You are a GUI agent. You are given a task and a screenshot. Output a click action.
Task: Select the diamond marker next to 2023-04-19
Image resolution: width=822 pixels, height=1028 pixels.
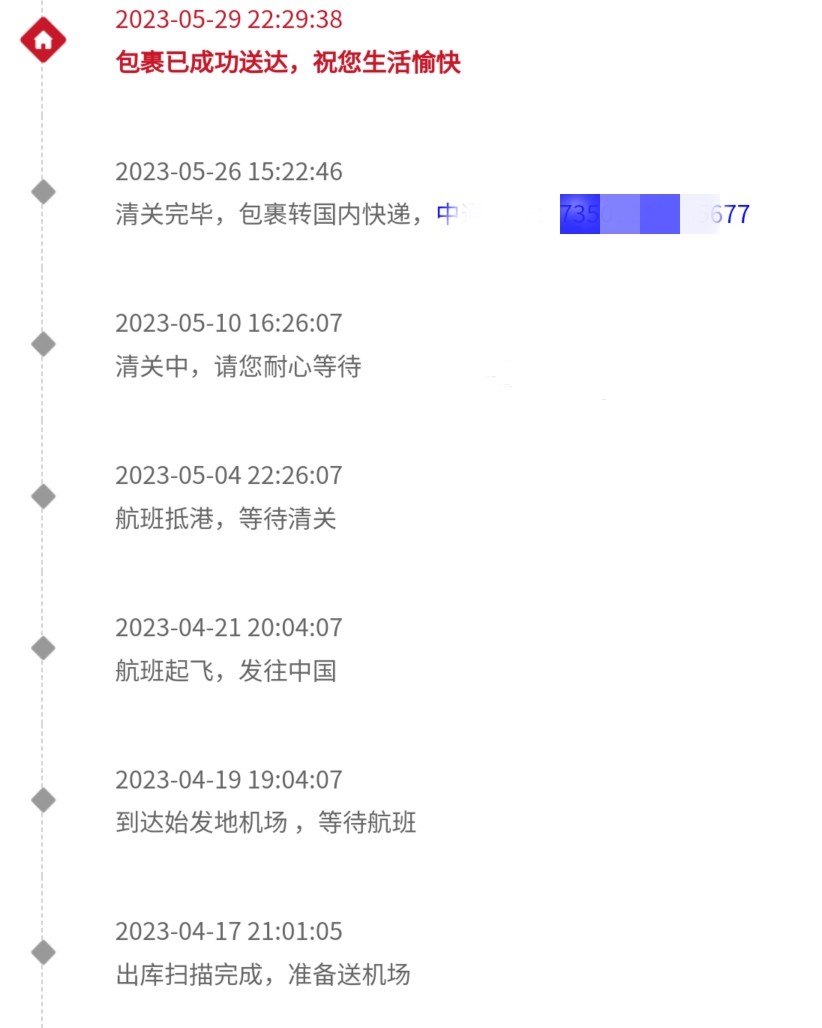42,799
